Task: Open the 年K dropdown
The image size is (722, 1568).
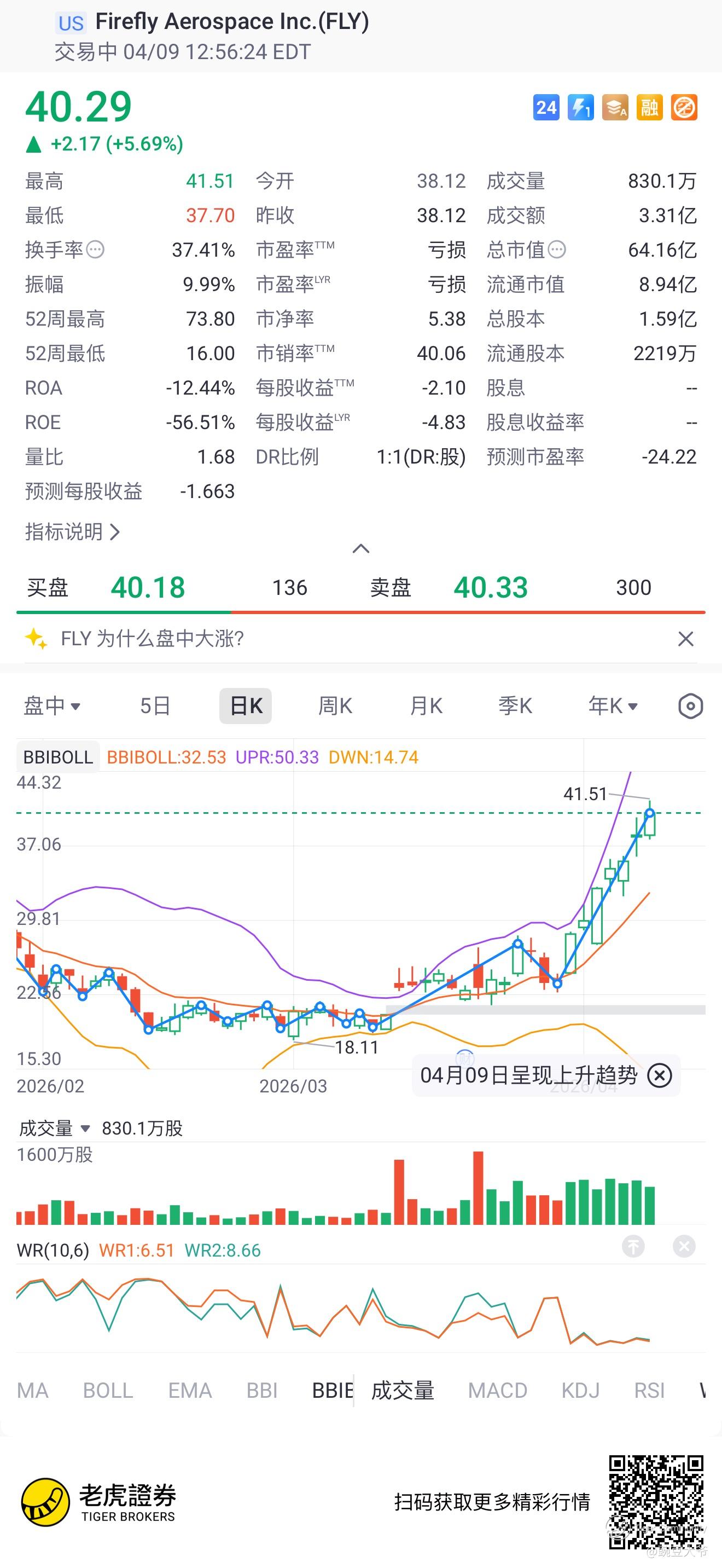Action: pyautogui.click(x=613, y=706)
